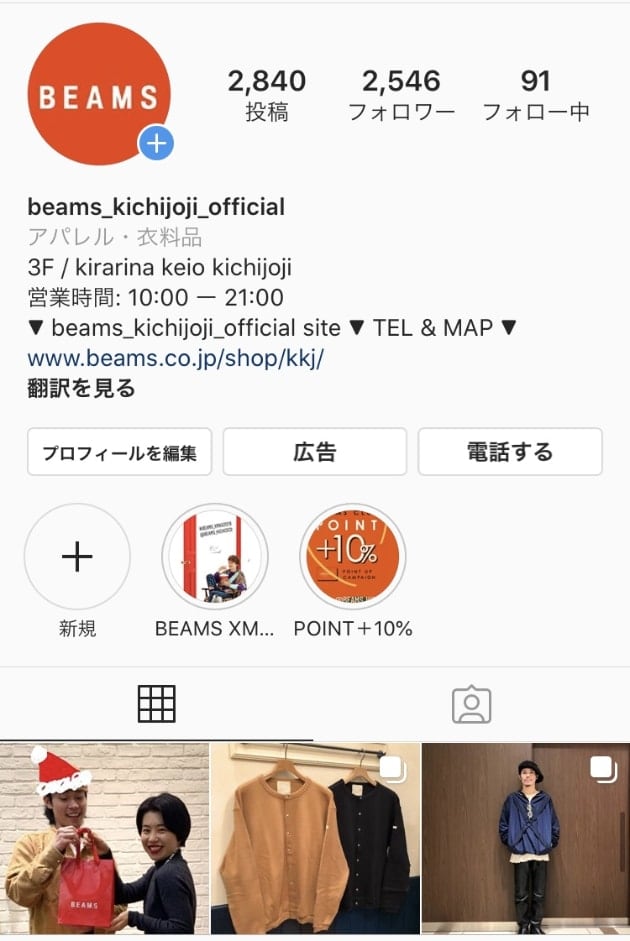Switch to the tagged photos tab
The image size is (630, 941).
(x=471, y=705)
